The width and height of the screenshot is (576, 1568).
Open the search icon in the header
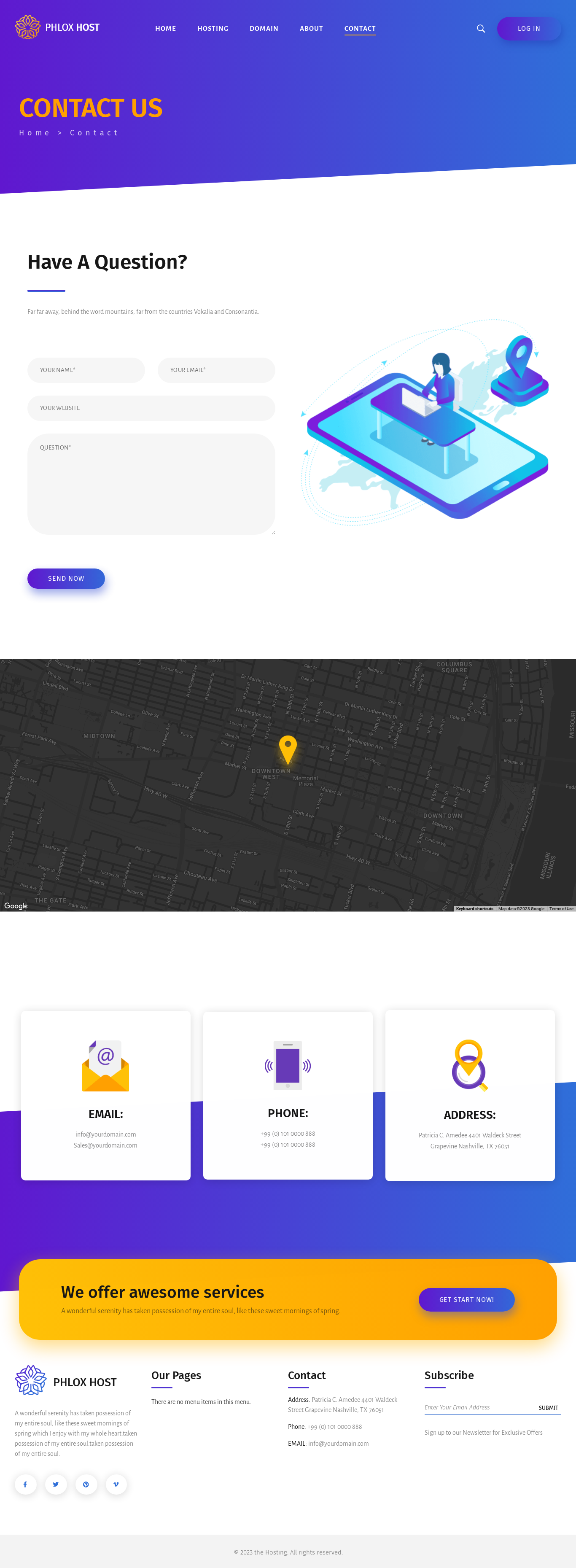[x=480, y=29]
